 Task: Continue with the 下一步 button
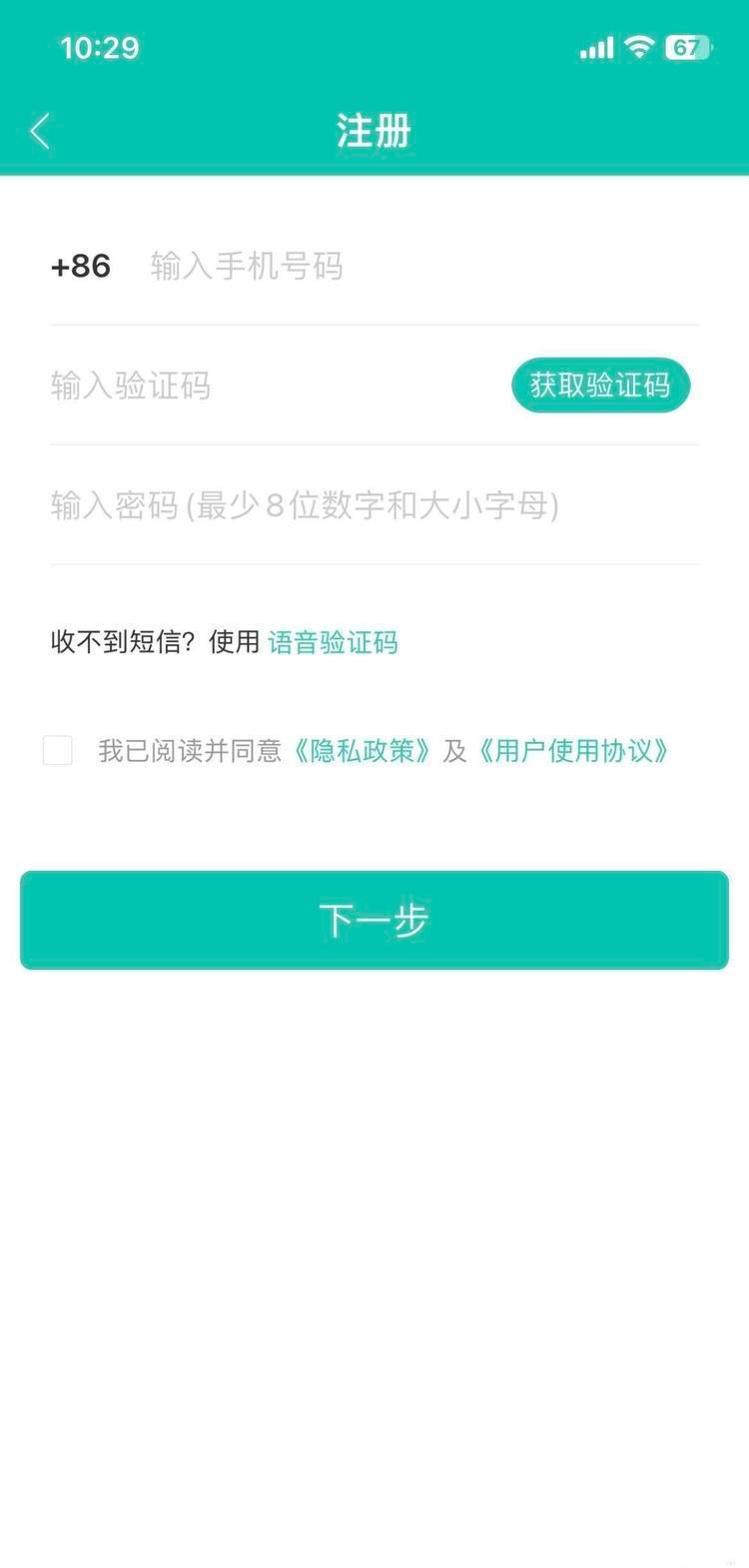(374, 920)
